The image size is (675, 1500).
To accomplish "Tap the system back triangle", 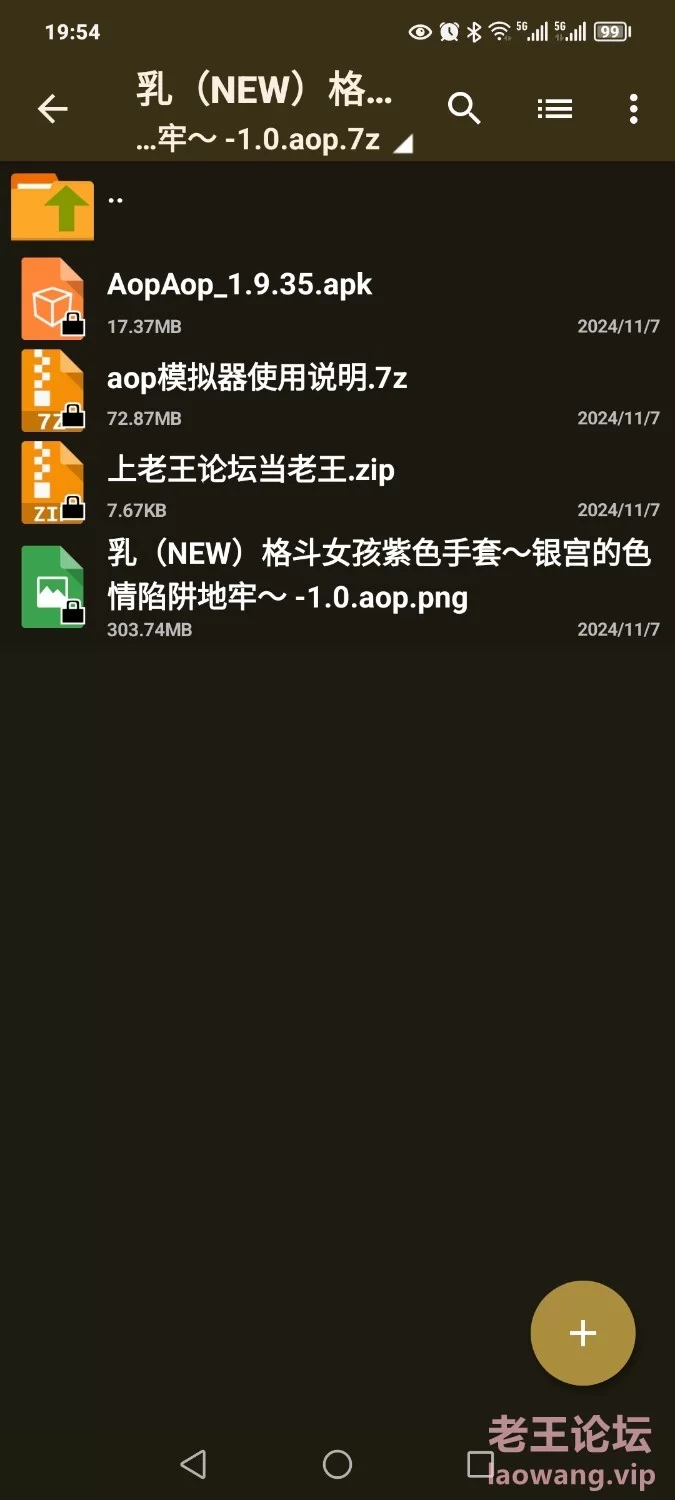I will [193, 1465].
